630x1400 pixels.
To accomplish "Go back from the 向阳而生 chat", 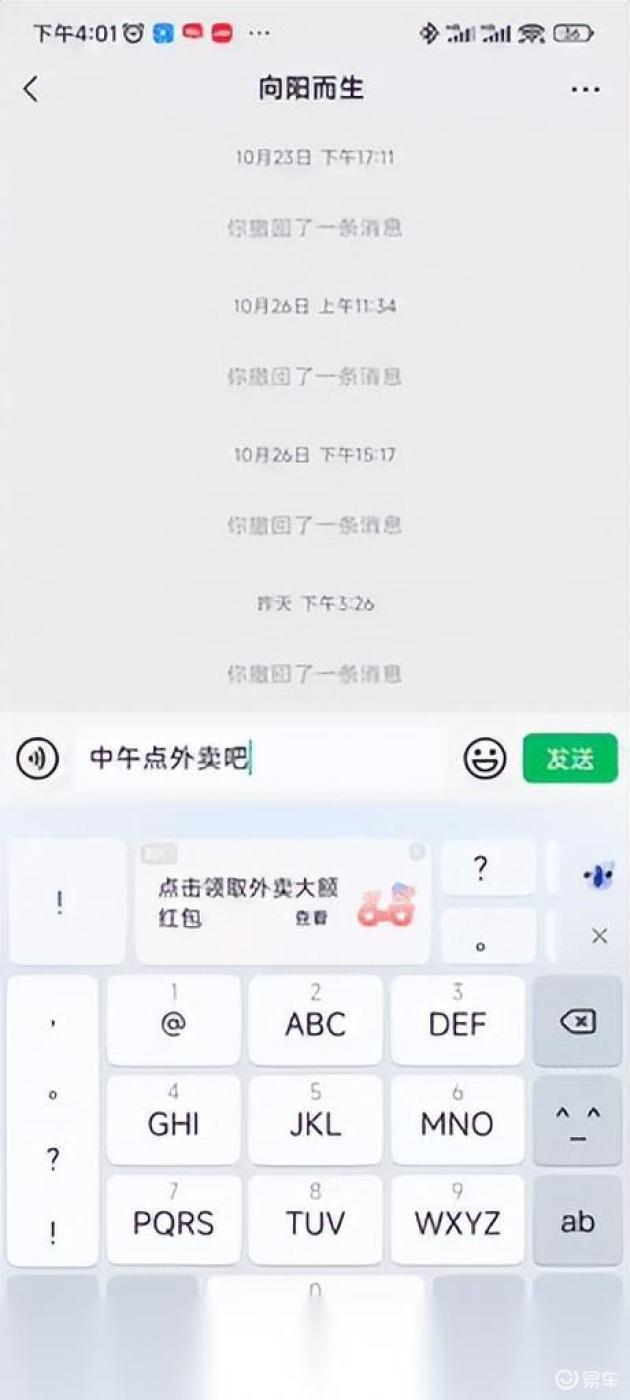I will click(x=31, y=89).
